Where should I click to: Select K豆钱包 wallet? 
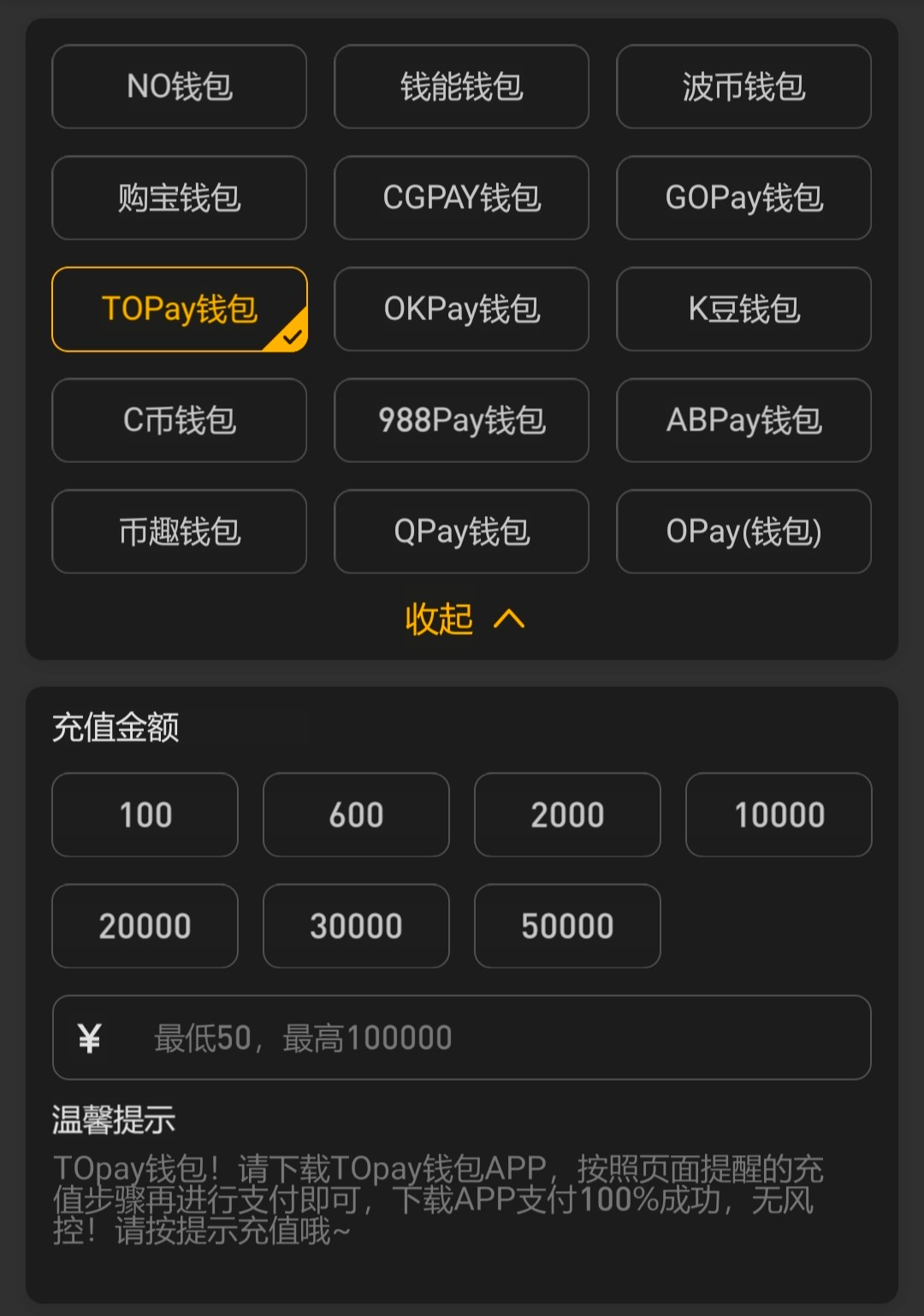point(743,309)
